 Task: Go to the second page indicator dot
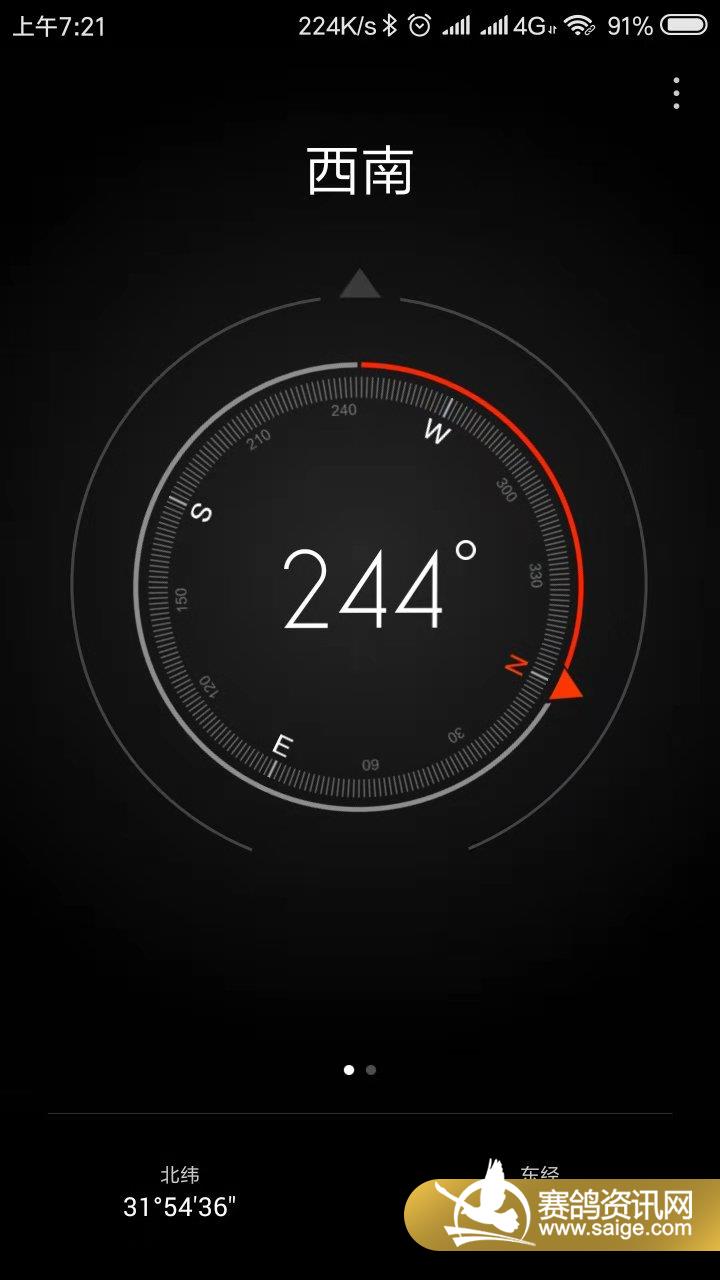[x=371, y=1069]
